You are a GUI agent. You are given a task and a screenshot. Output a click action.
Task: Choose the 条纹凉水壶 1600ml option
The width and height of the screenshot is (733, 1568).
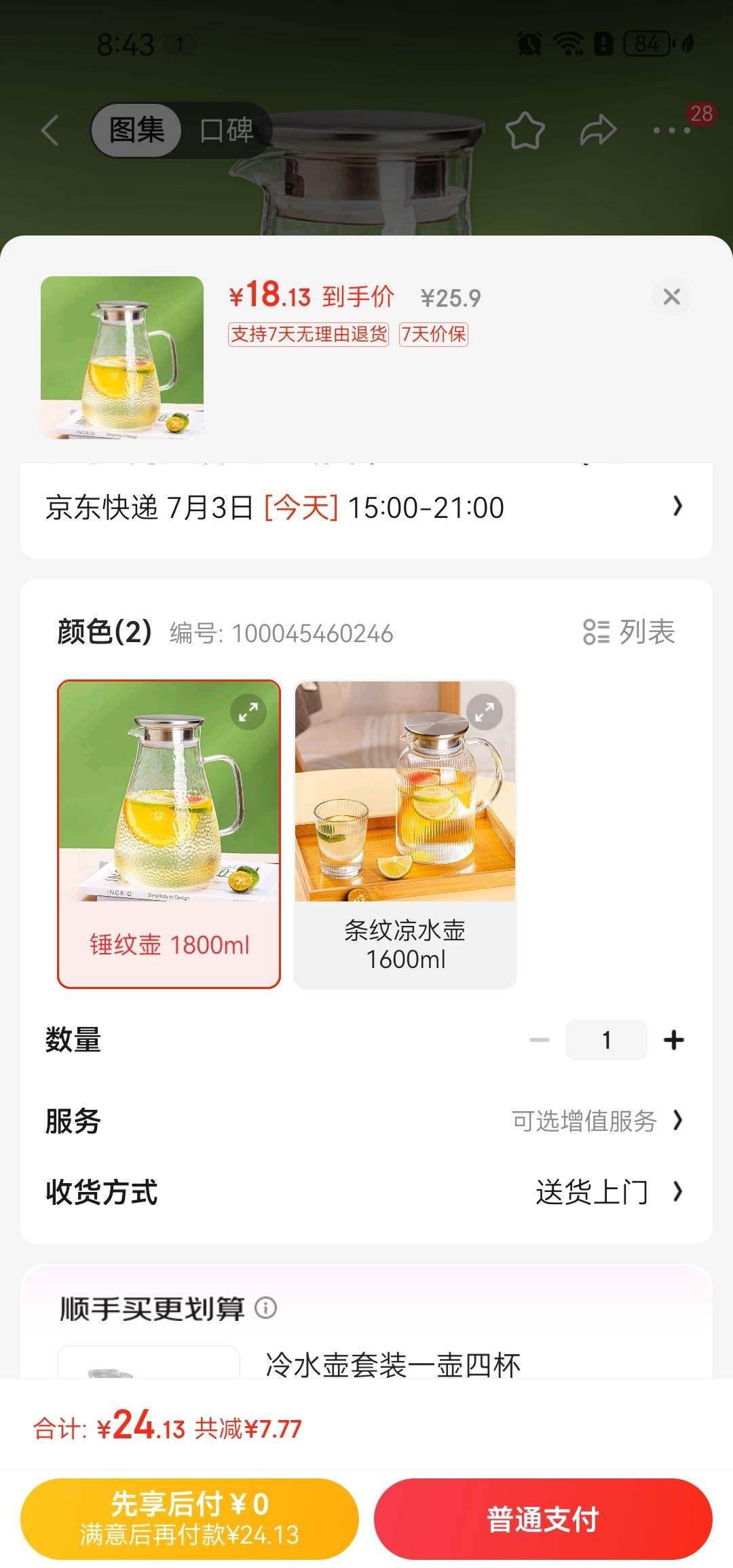pyautogui.click(x=405, y=834)
